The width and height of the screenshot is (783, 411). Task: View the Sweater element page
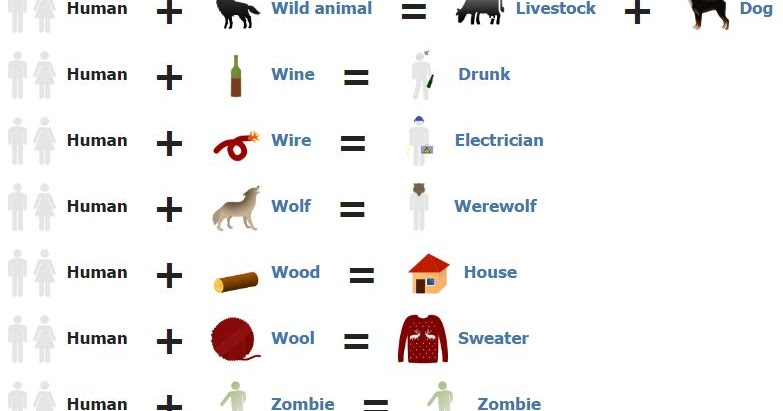[x=493, y=338]
